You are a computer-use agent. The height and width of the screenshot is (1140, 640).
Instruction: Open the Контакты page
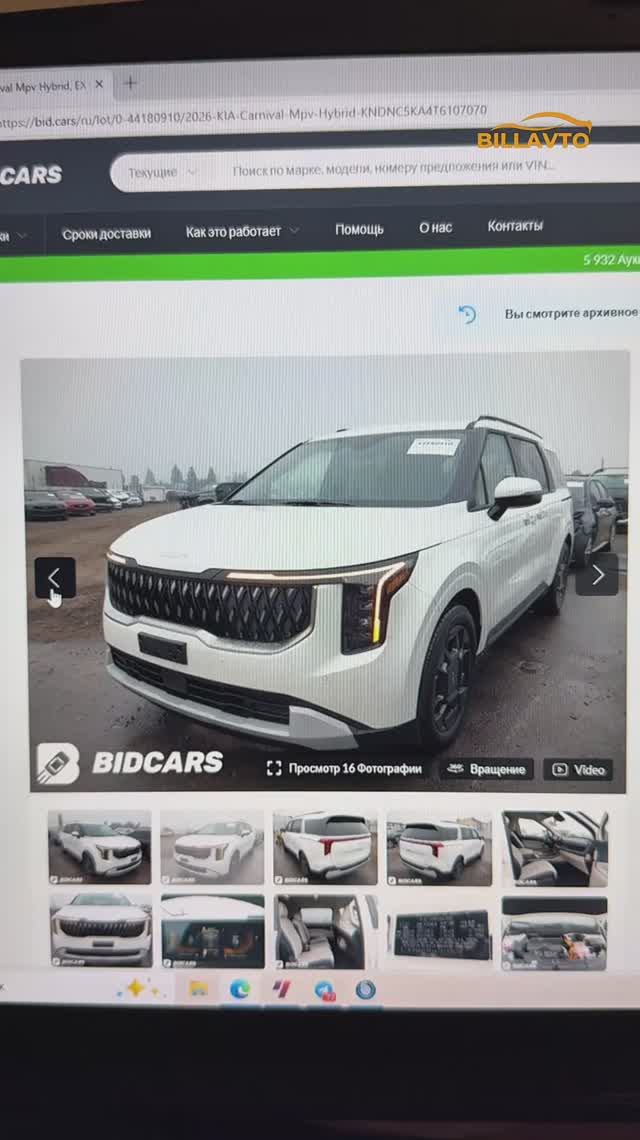coord(515,226)
